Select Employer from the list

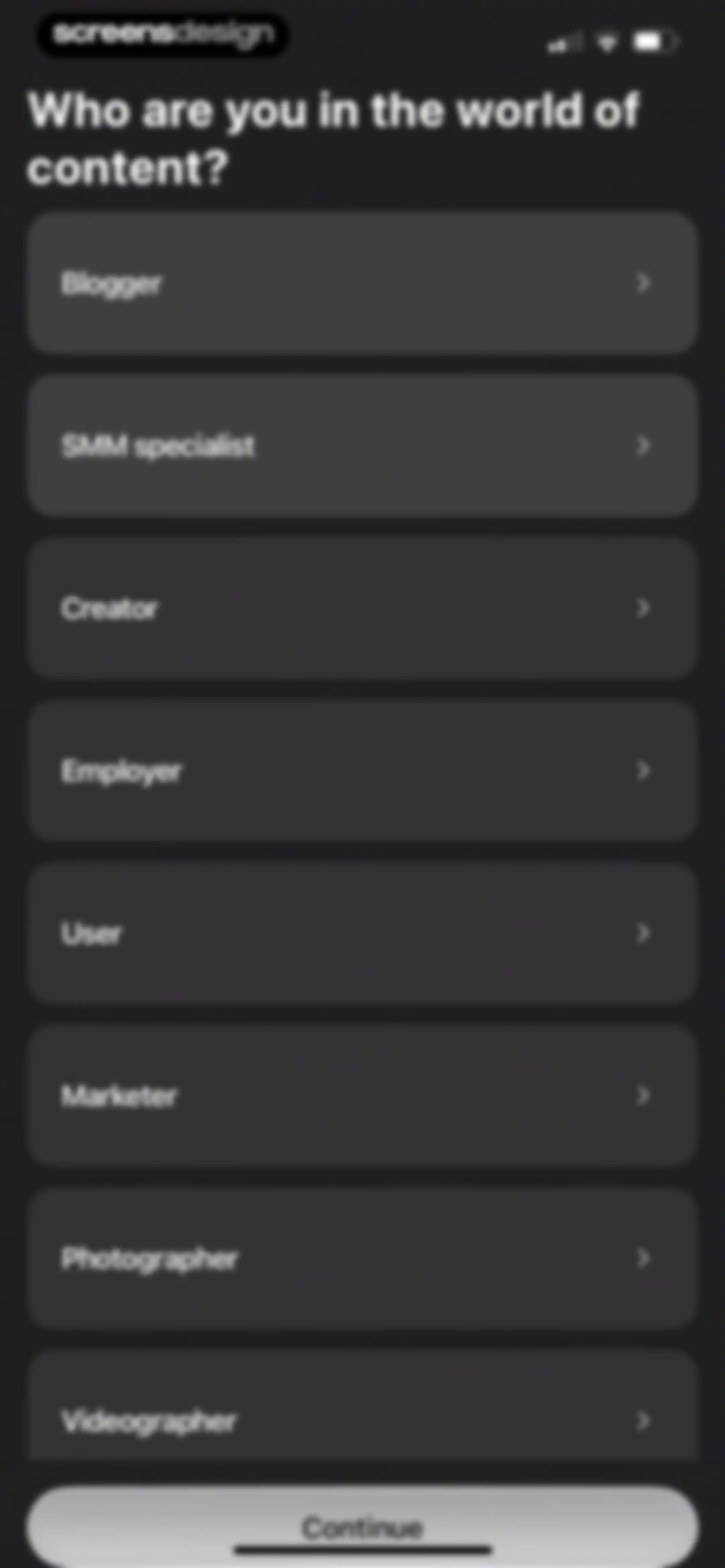[x=362, y=771]
